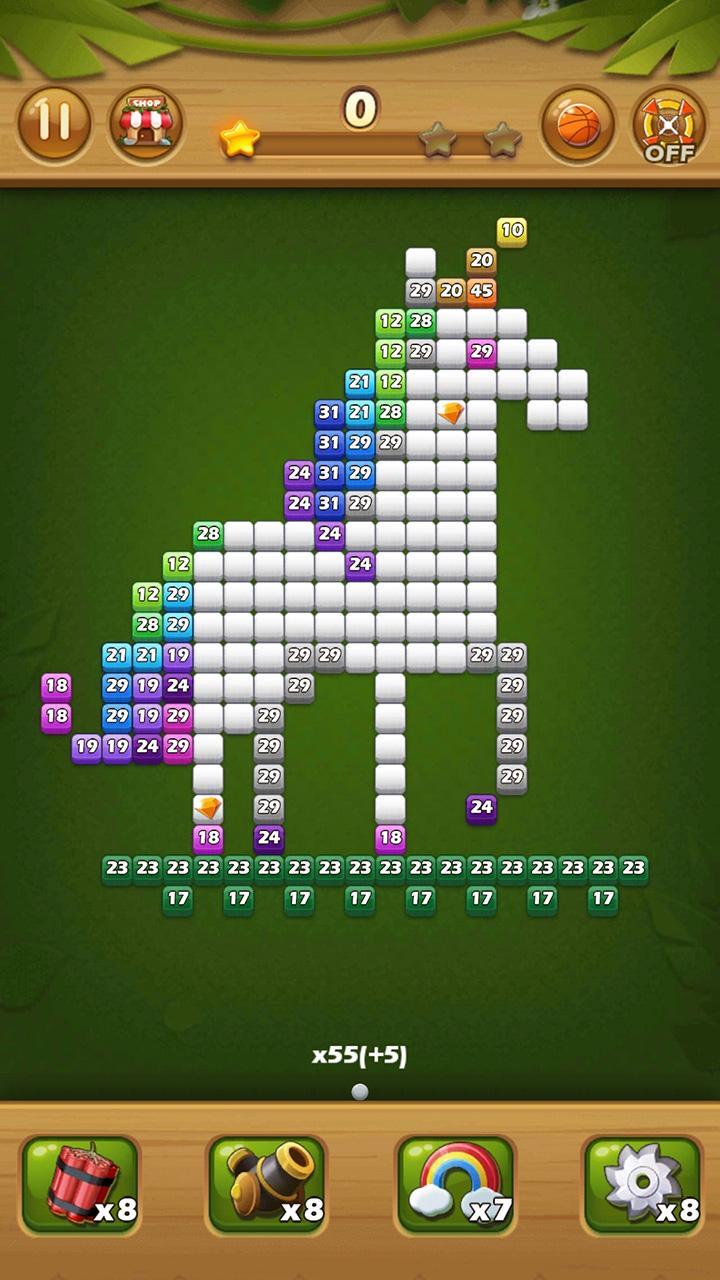Use the dynamite power-up
Viewport: 720px width, 1280px height.
click(x=80, y=1185)
